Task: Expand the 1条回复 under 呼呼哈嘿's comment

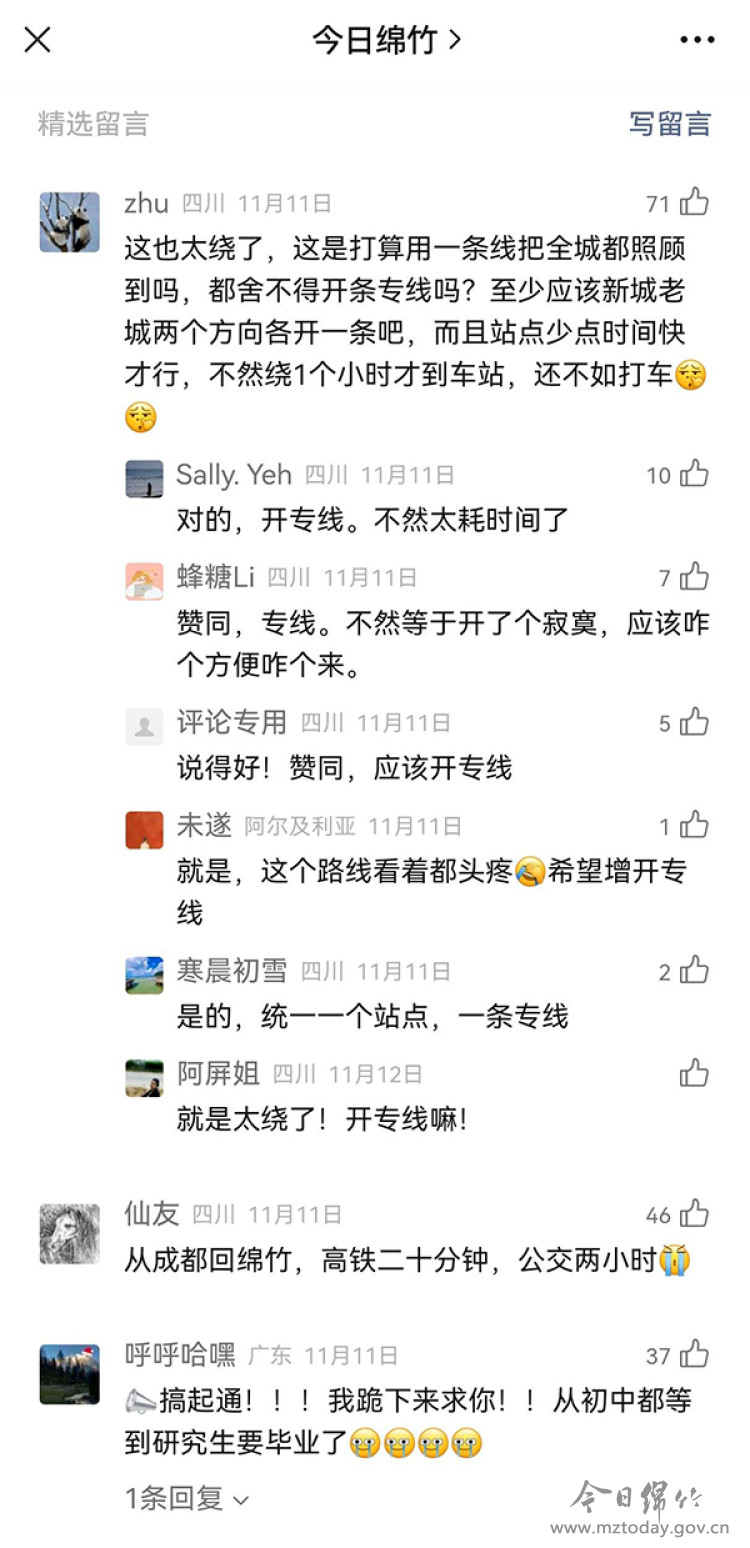Action: pos(186,1498)
